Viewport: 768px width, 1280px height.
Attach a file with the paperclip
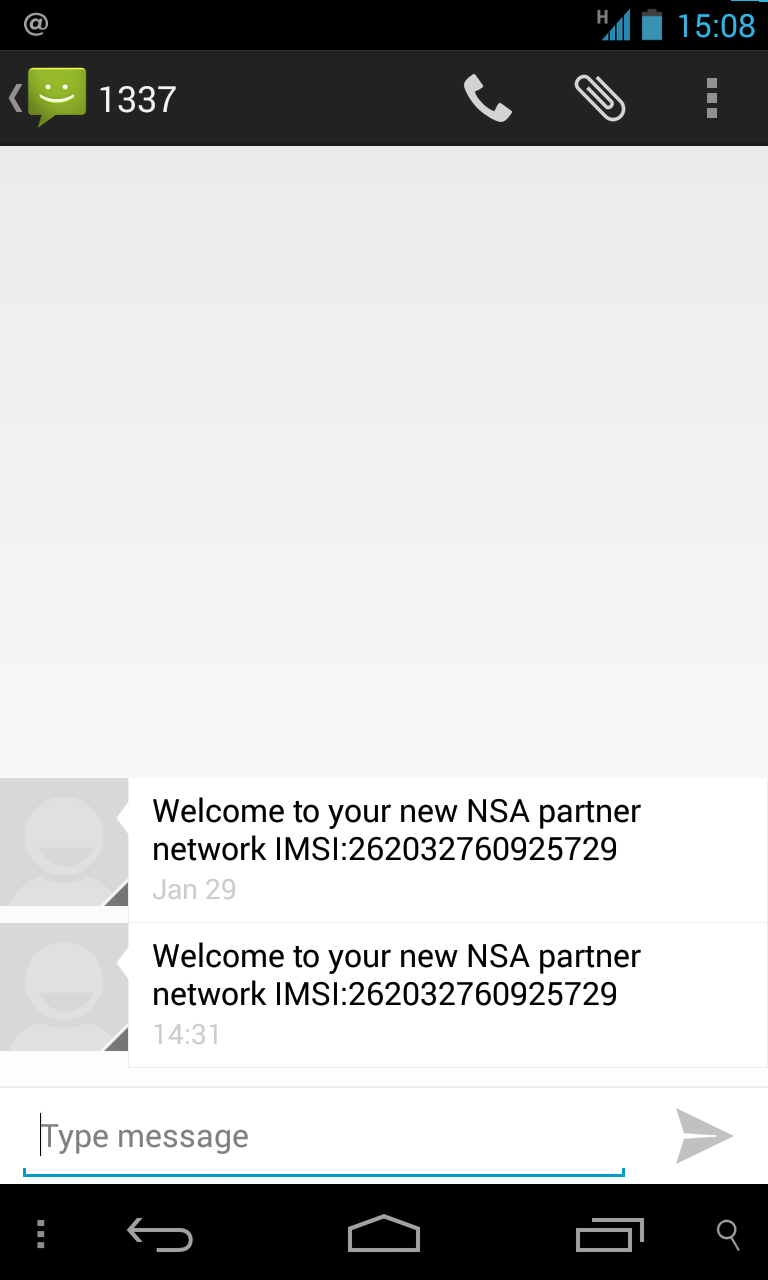[600, 98]
